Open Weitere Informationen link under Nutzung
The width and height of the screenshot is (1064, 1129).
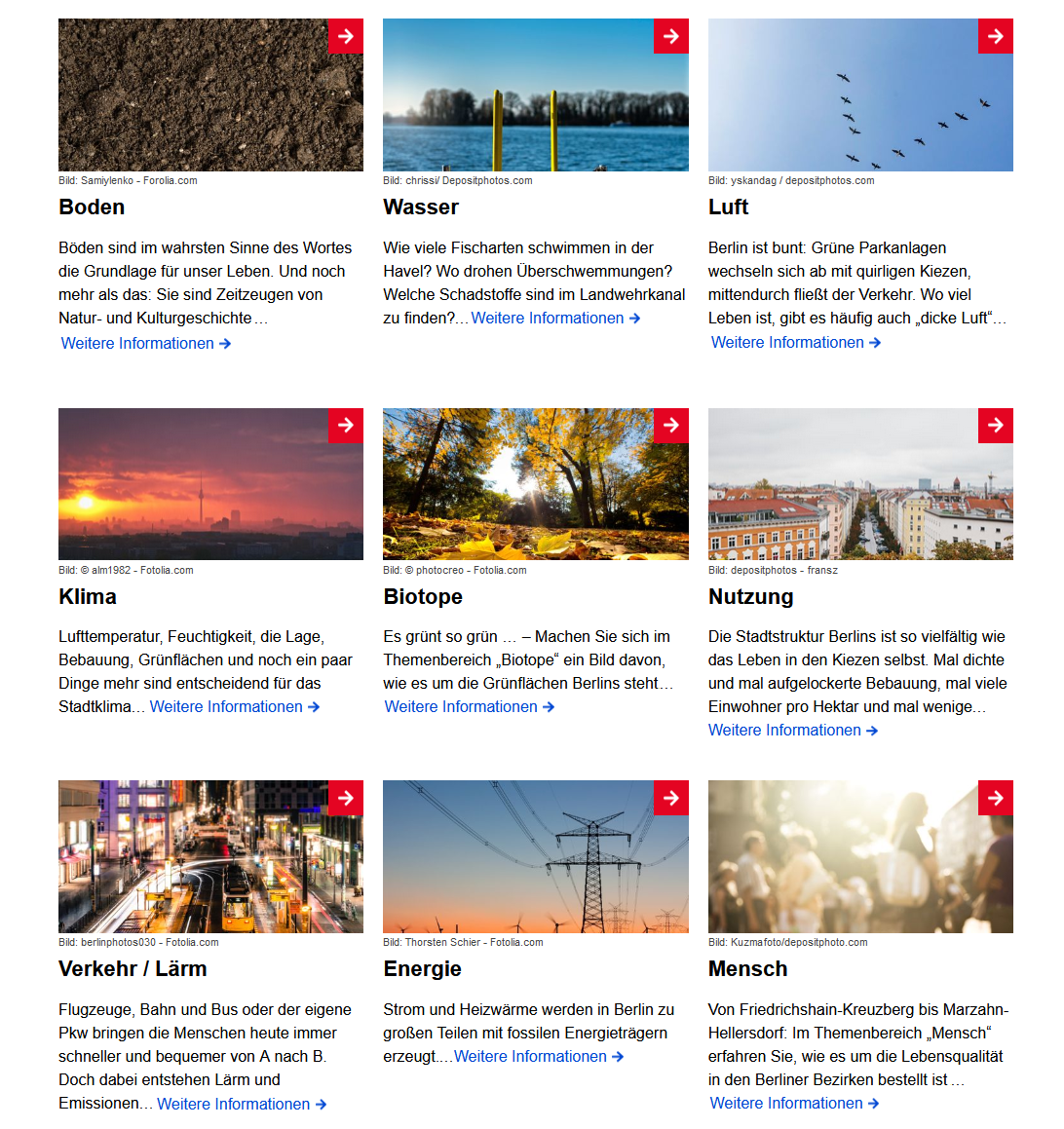pos(792,730)
